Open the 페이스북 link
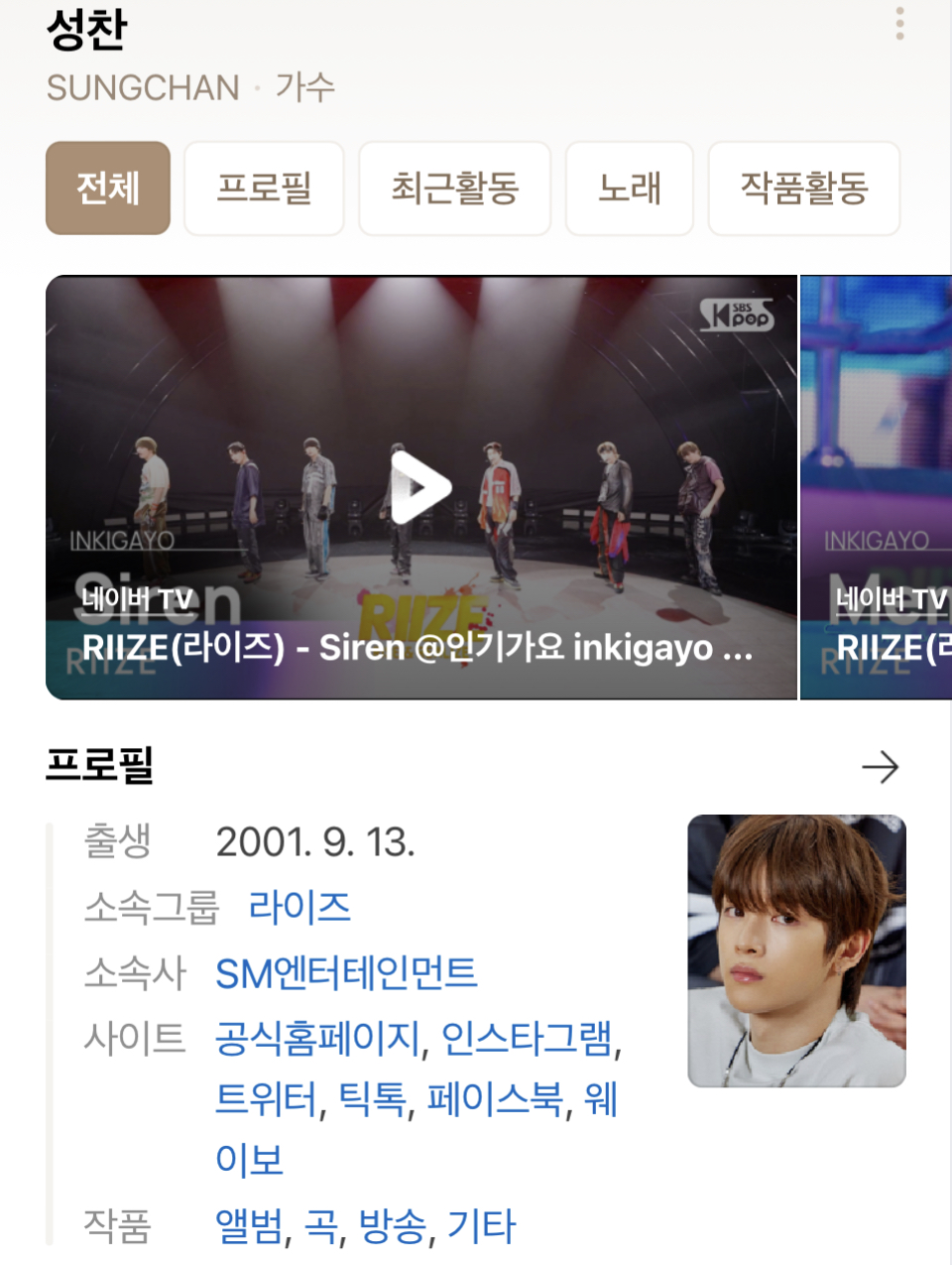952x1265 pixels. (495, 1099)
